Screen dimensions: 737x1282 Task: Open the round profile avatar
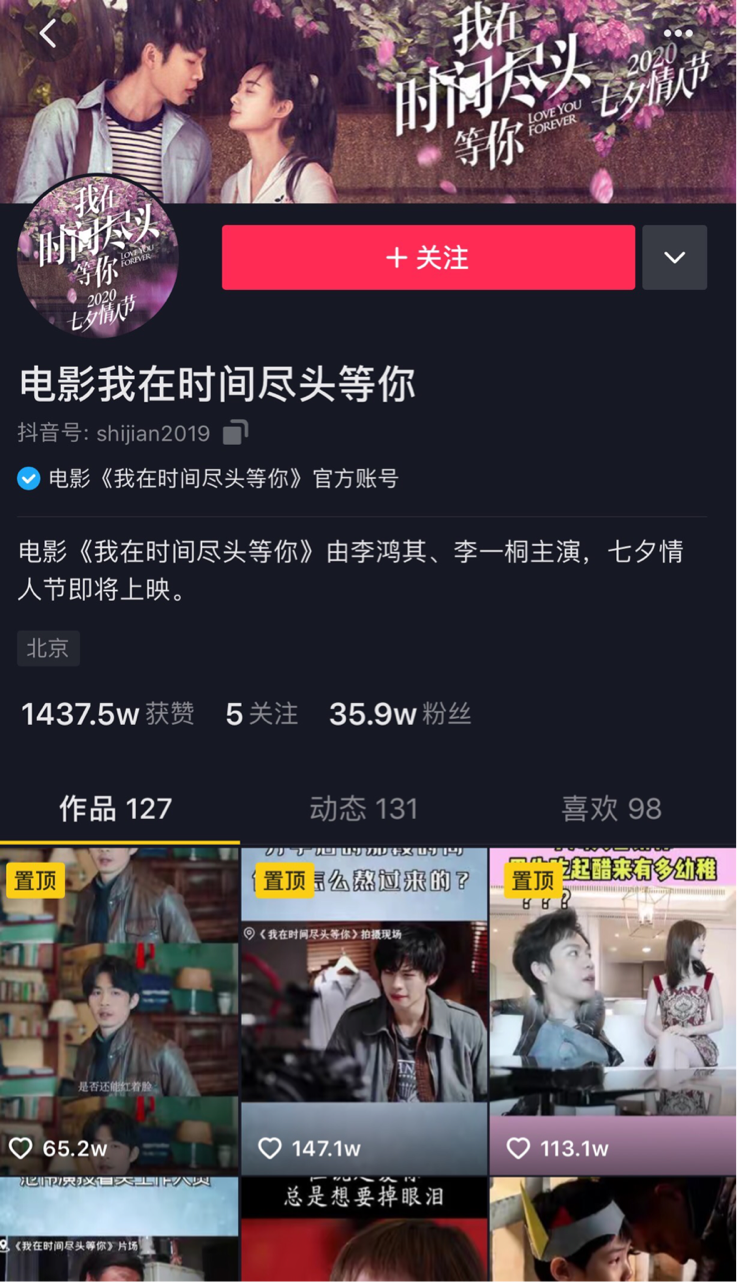pyautogui.click(x=98, y=258)
